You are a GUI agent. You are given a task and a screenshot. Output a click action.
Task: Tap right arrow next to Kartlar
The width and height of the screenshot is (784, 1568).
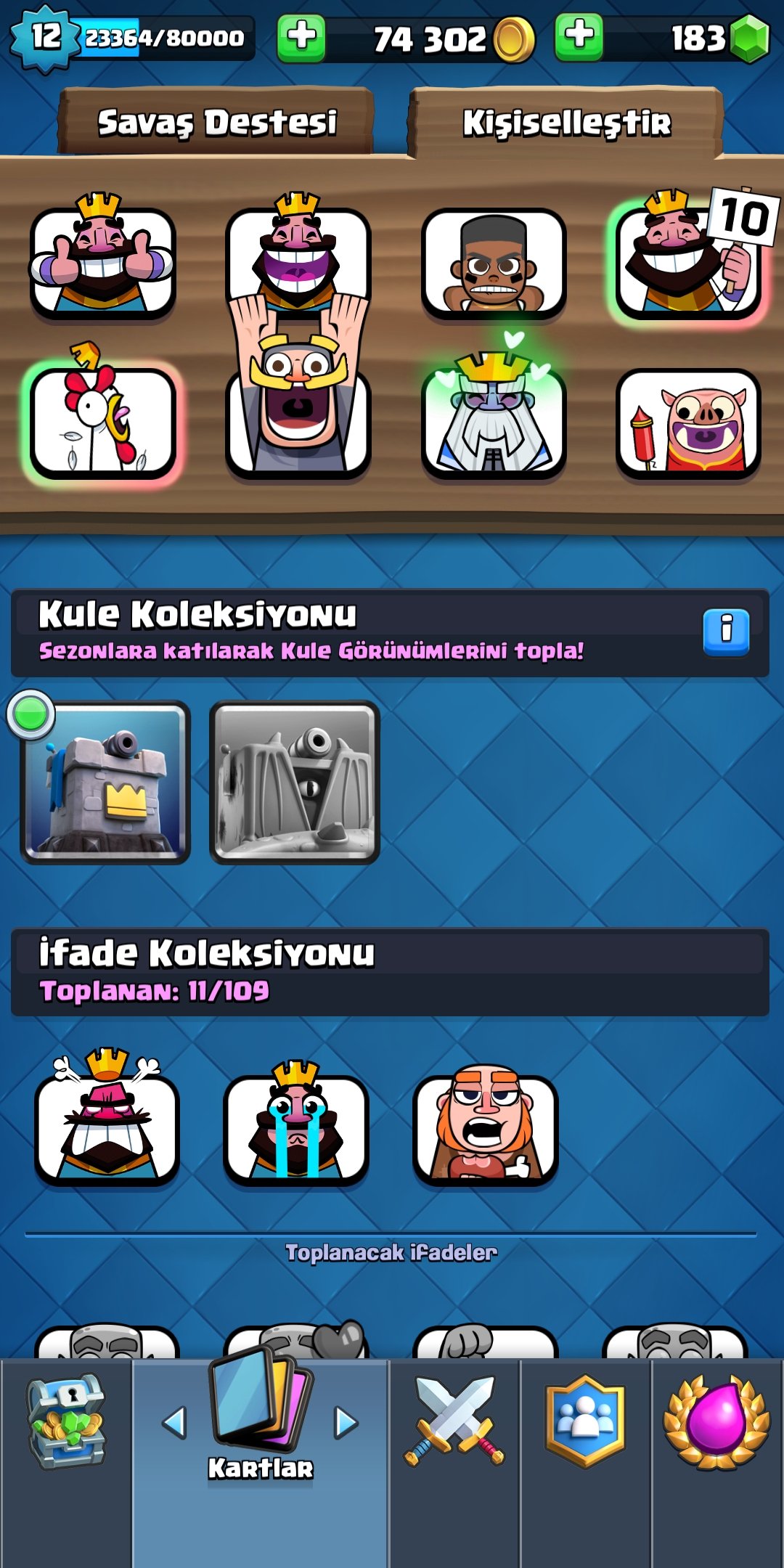pyautogui.click(x=346, y=1423)
